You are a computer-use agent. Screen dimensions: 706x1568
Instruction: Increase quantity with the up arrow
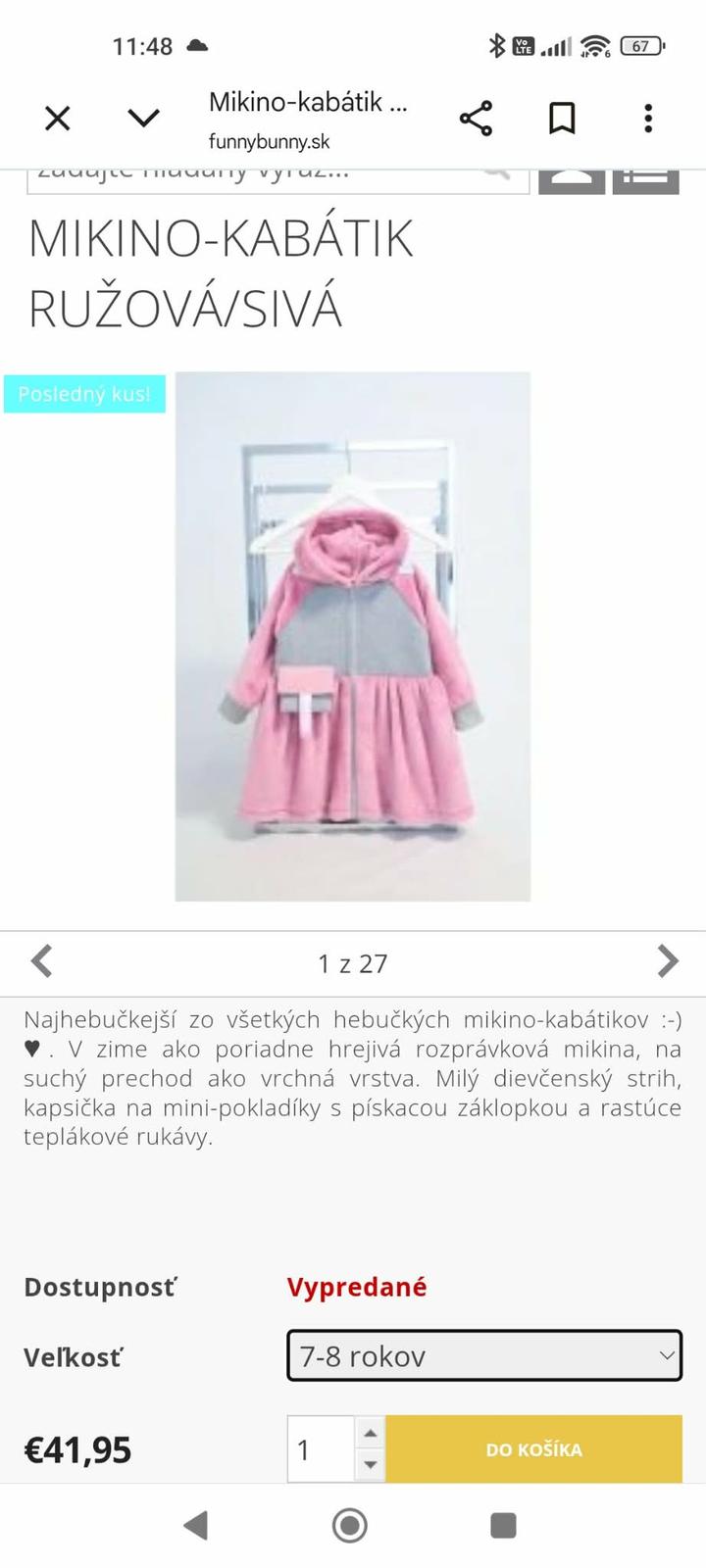[x=370, y=1433]
